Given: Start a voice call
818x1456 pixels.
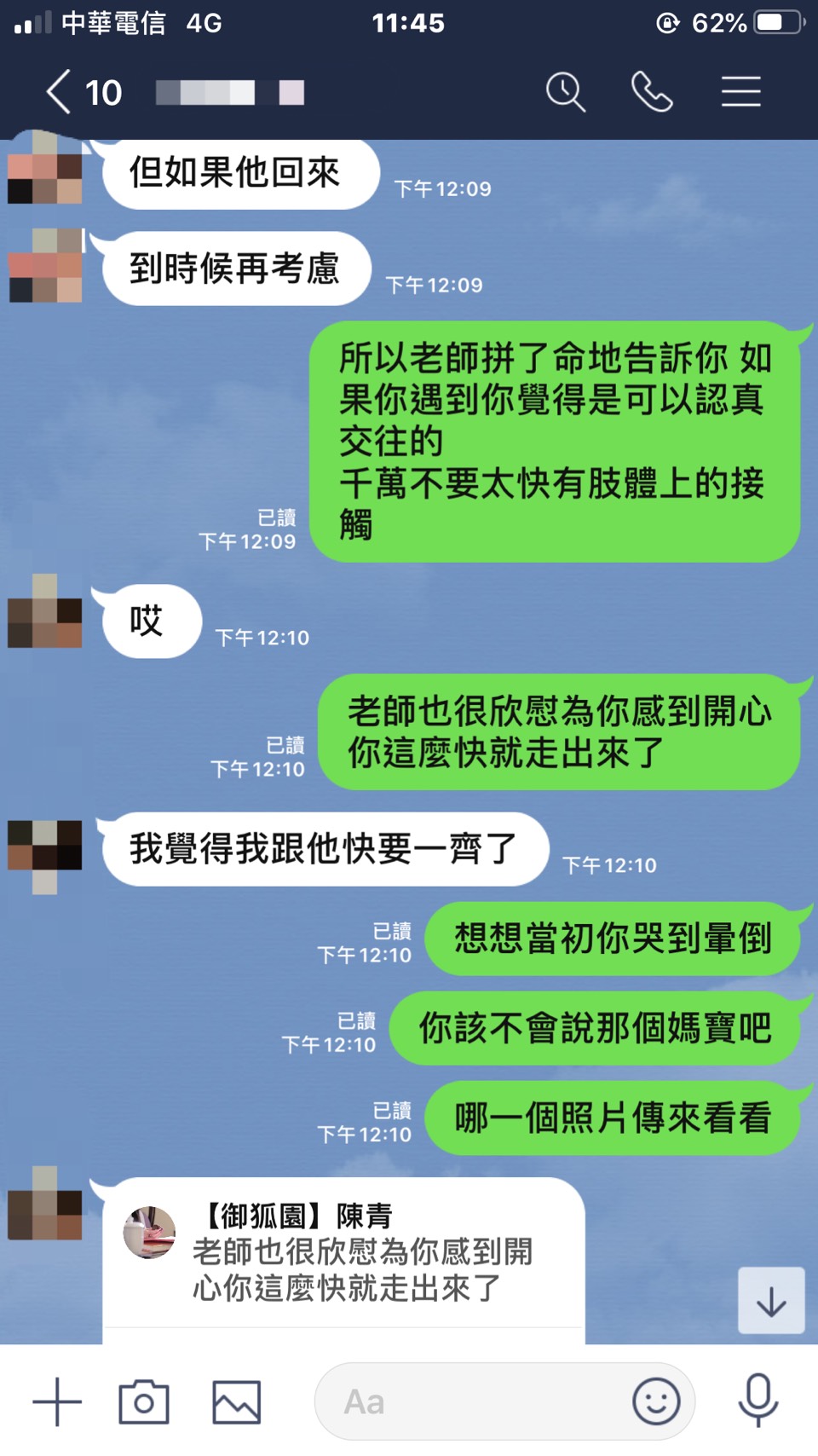Looking at the screenshot, I should point(652,92).
